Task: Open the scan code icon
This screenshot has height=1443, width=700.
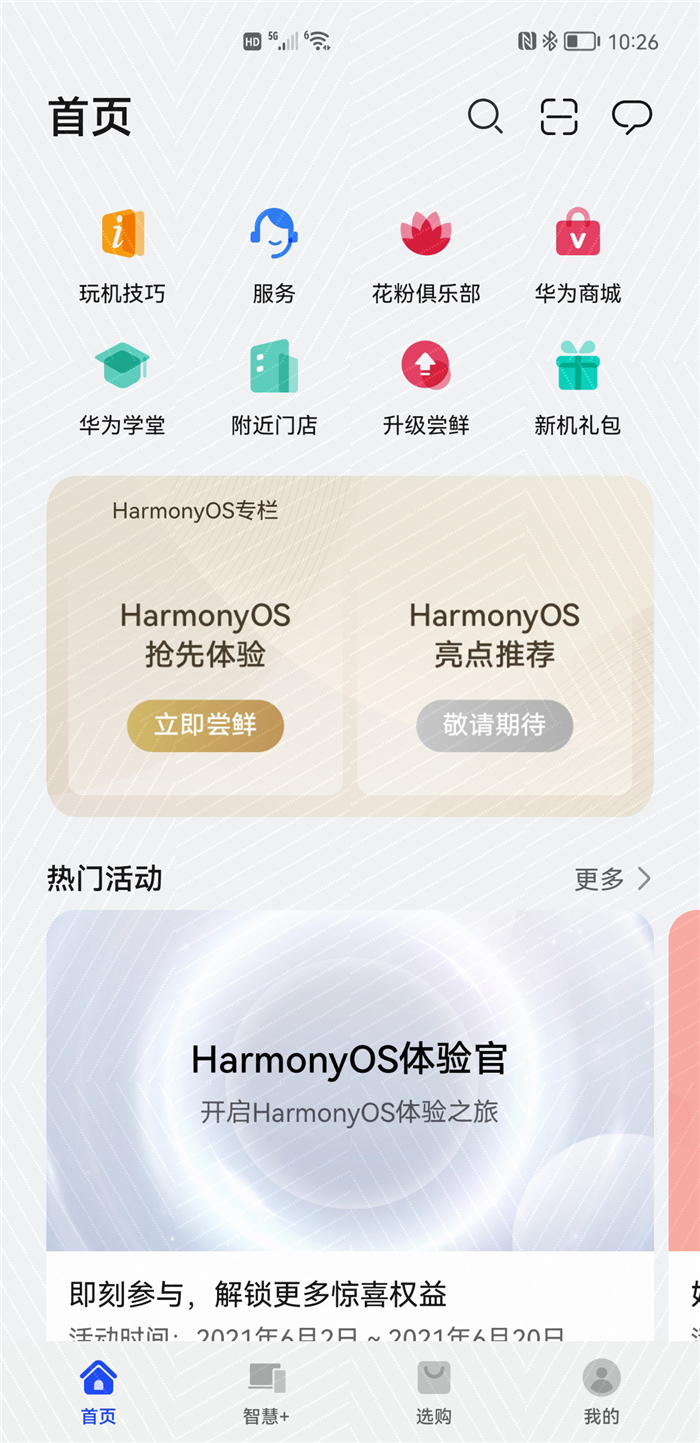Action: click(x=560, y=117)
